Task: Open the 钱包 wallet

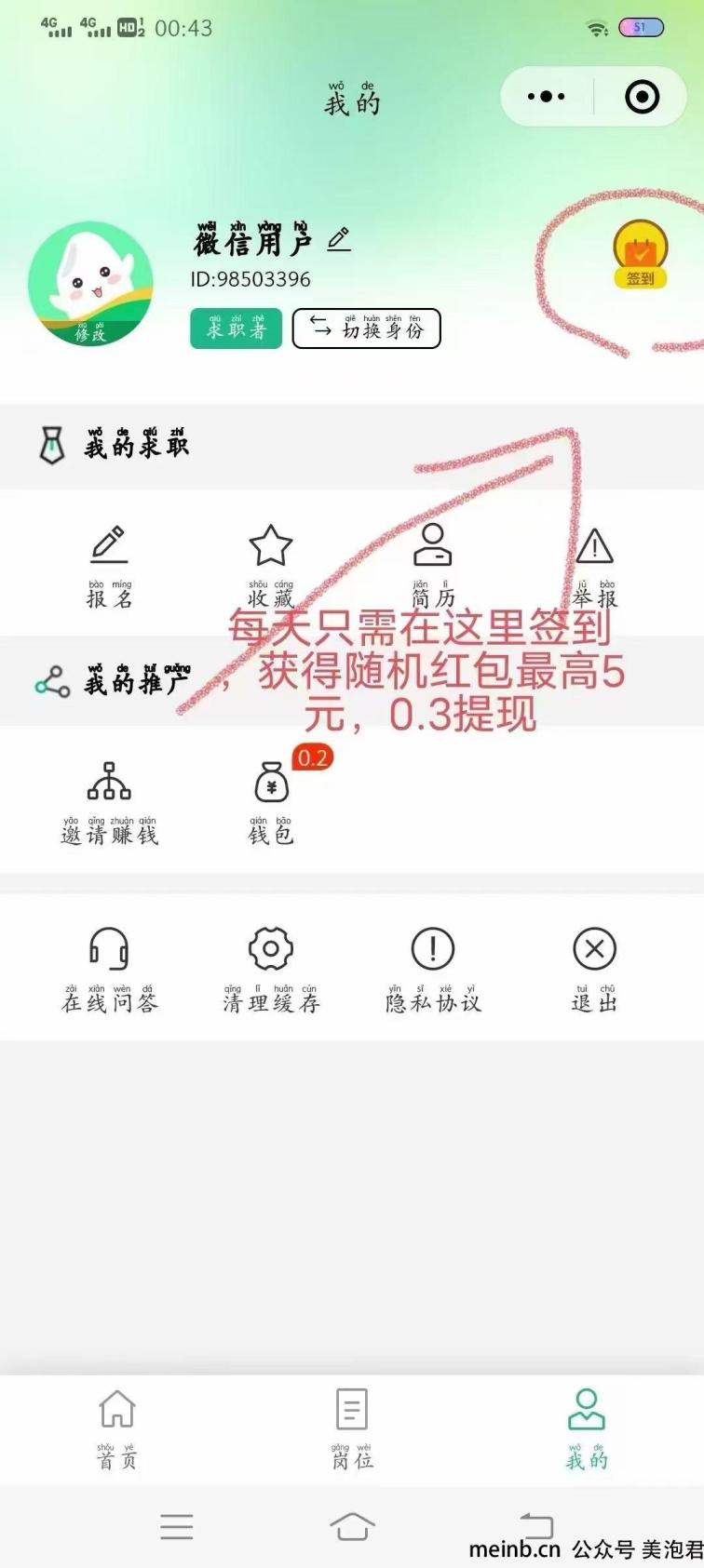Action: click(x=271, y=802)
